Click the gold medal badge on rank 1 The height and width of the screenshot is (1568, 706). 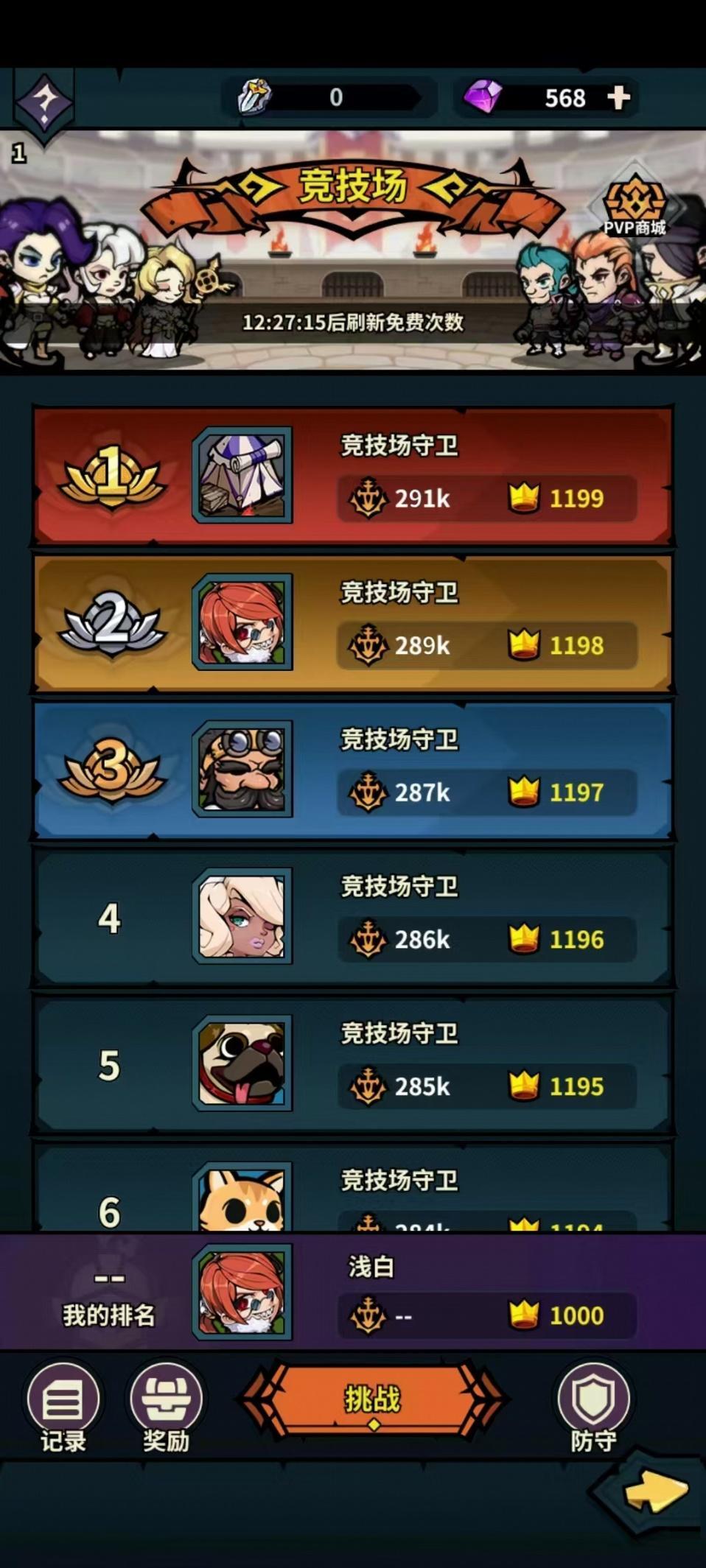pyautogui.click(x=111, y=475)
